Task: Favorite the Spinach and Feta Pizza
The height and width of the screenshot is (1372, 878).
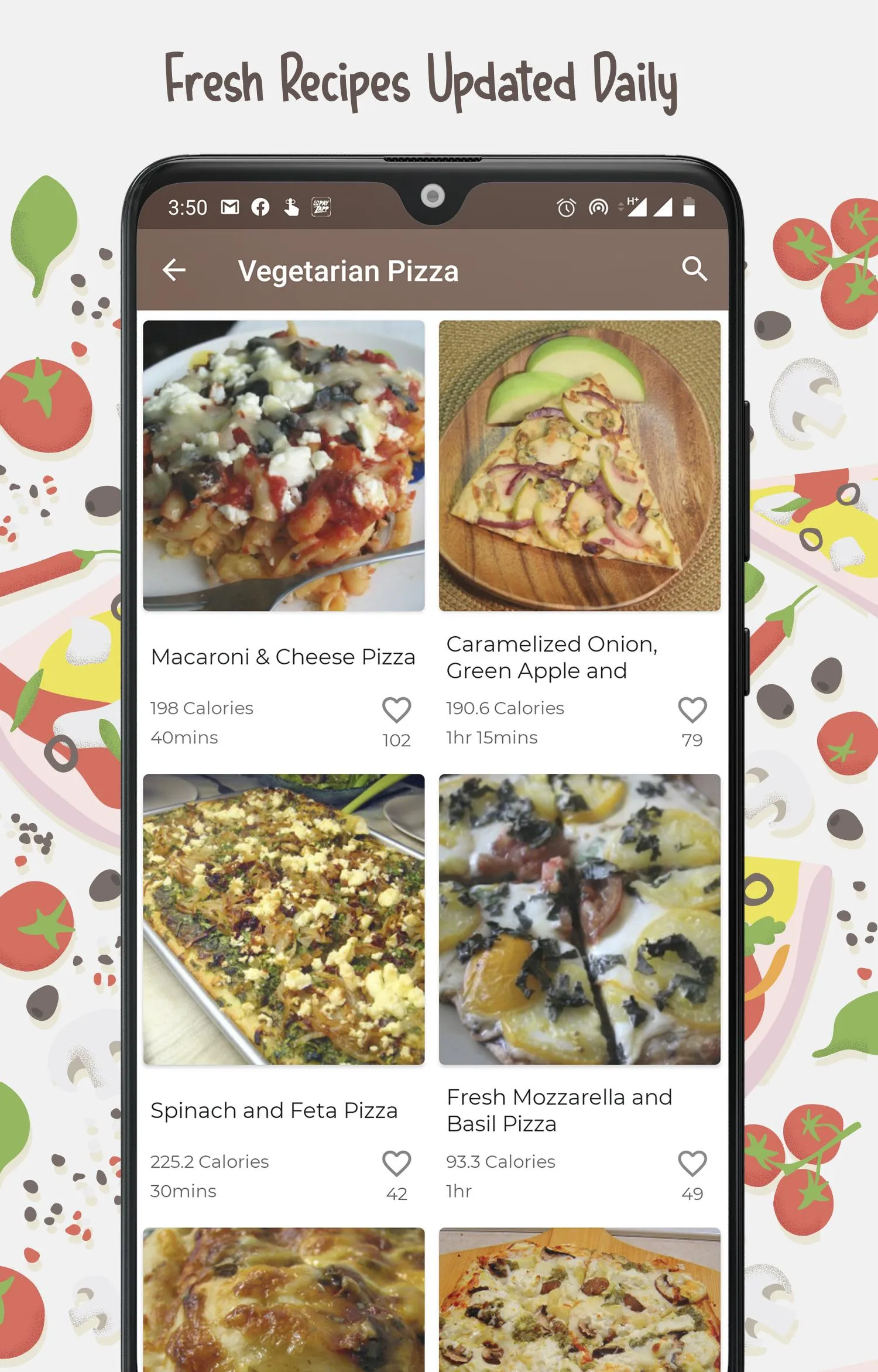Action: pyautogui.click(x=396, y=1161)
